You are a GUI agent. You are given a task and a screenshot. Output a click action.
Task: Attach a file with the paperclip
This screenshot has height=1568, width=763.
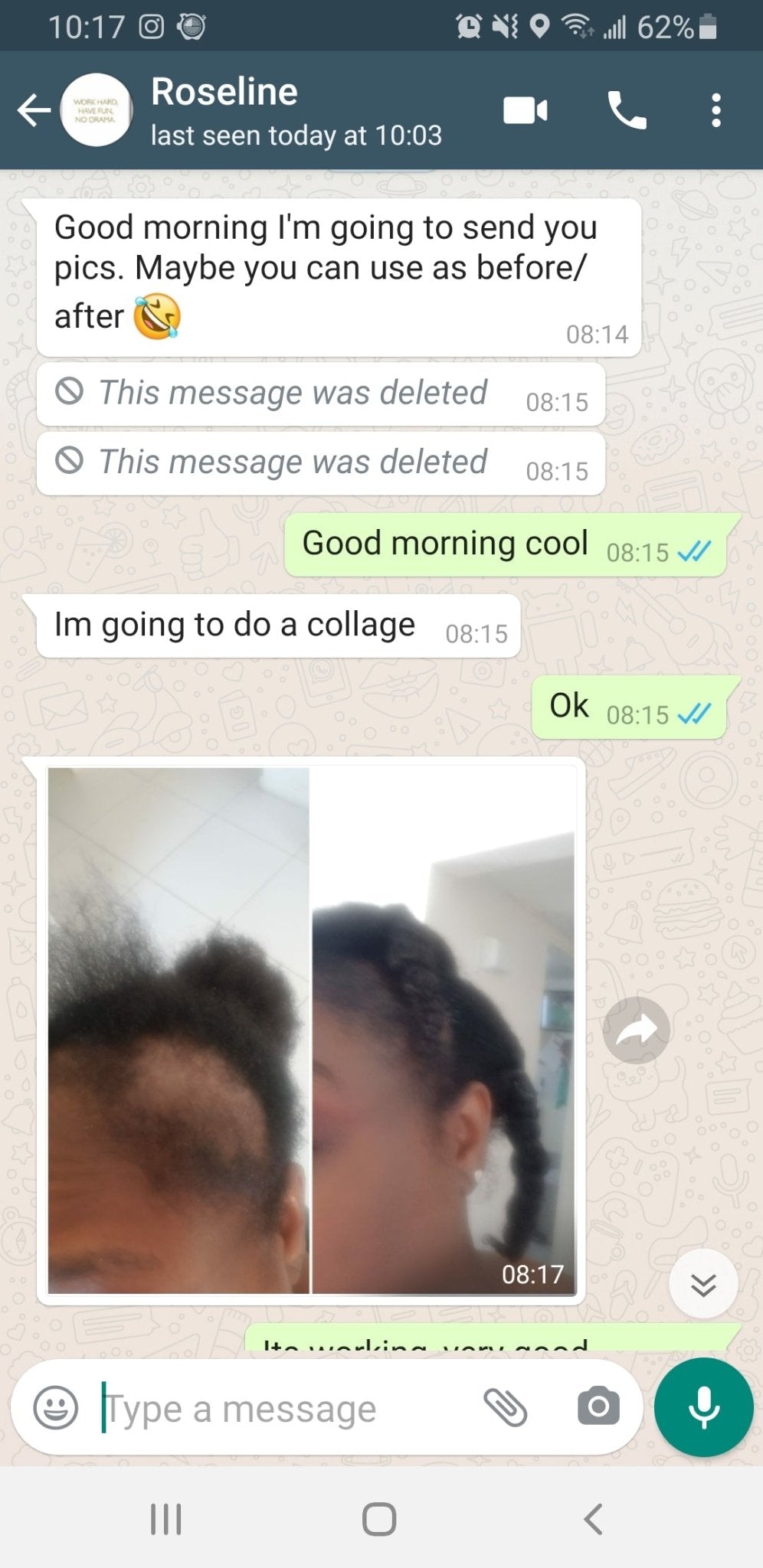point(506,1407)
